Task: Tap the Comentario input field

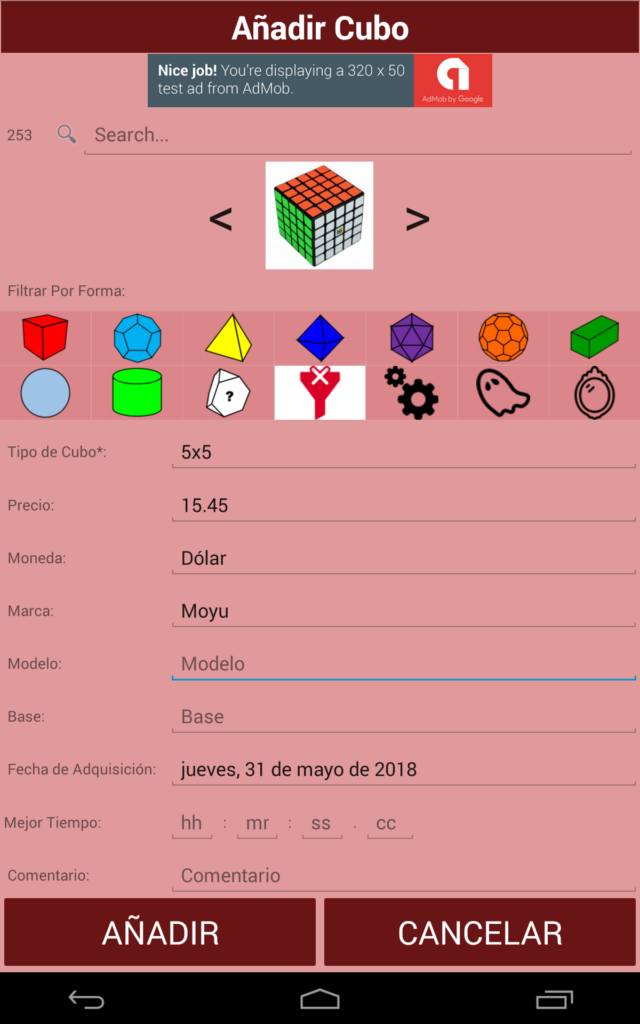Action: pyautogui.click(x=403, y=876)
